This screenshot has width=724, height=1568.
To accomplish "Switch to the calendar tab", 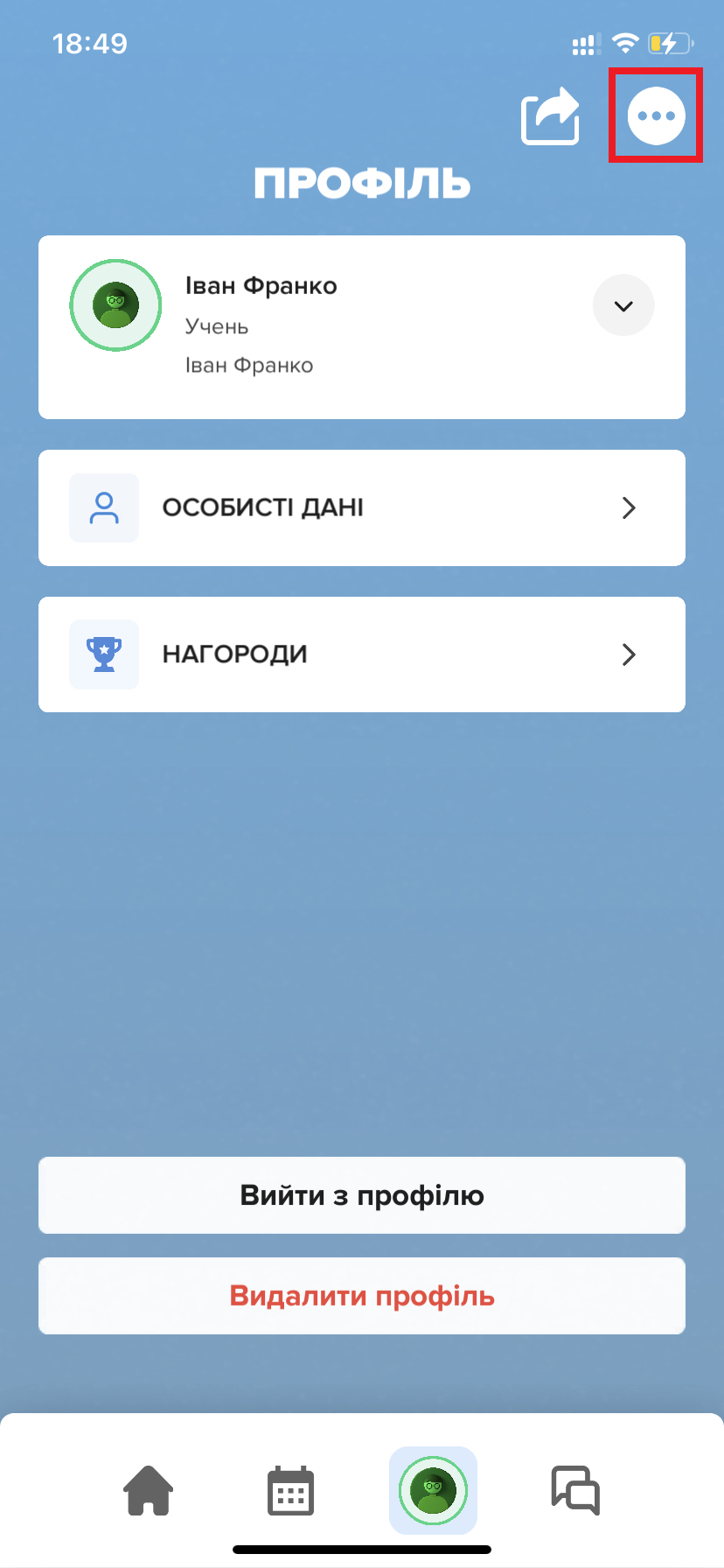I will coord(290,1490).
